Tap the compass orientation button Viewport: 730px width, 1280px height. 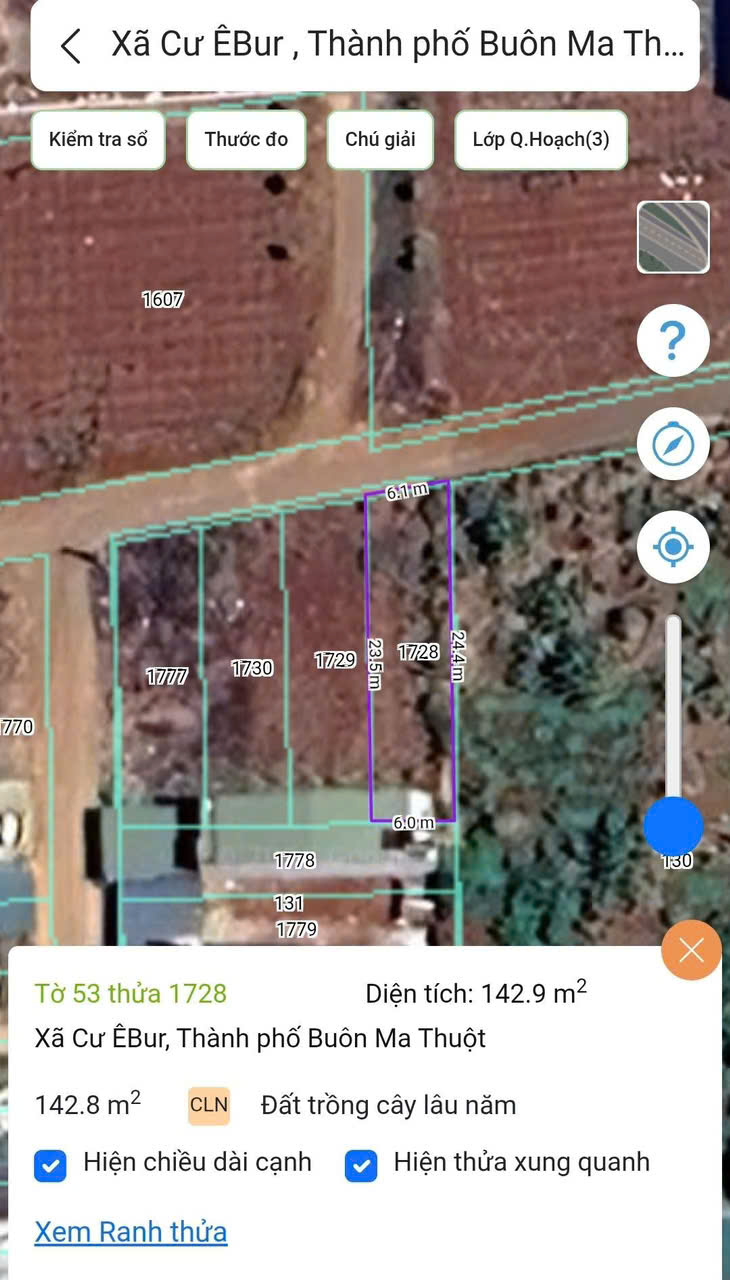pos(673,444)
